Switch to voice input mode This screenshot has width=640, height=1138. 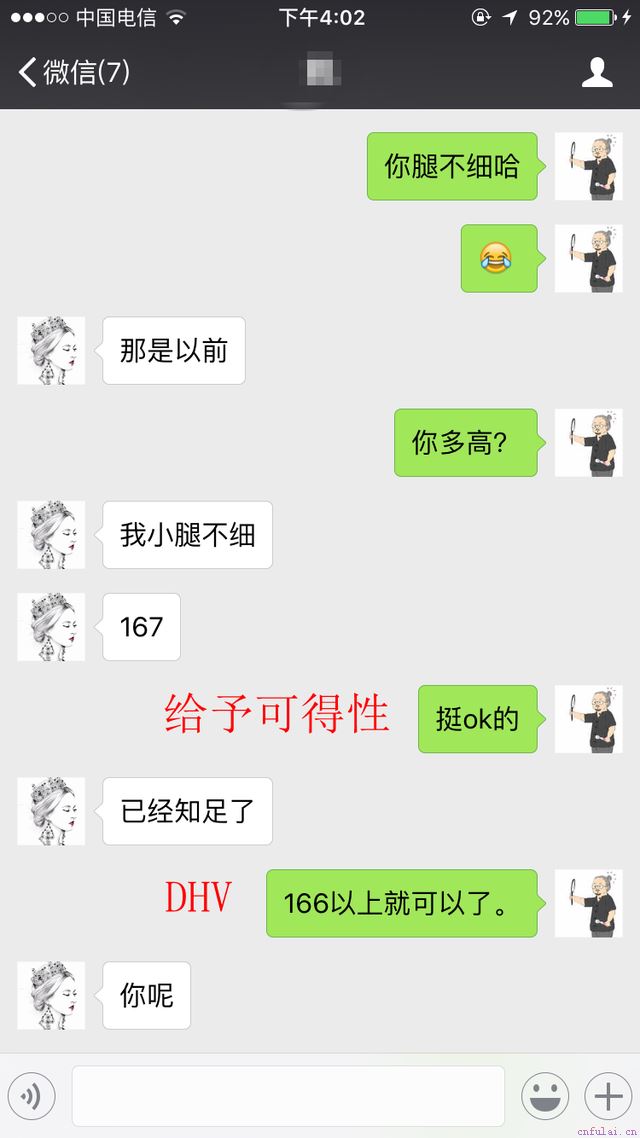coord(31,1097)
